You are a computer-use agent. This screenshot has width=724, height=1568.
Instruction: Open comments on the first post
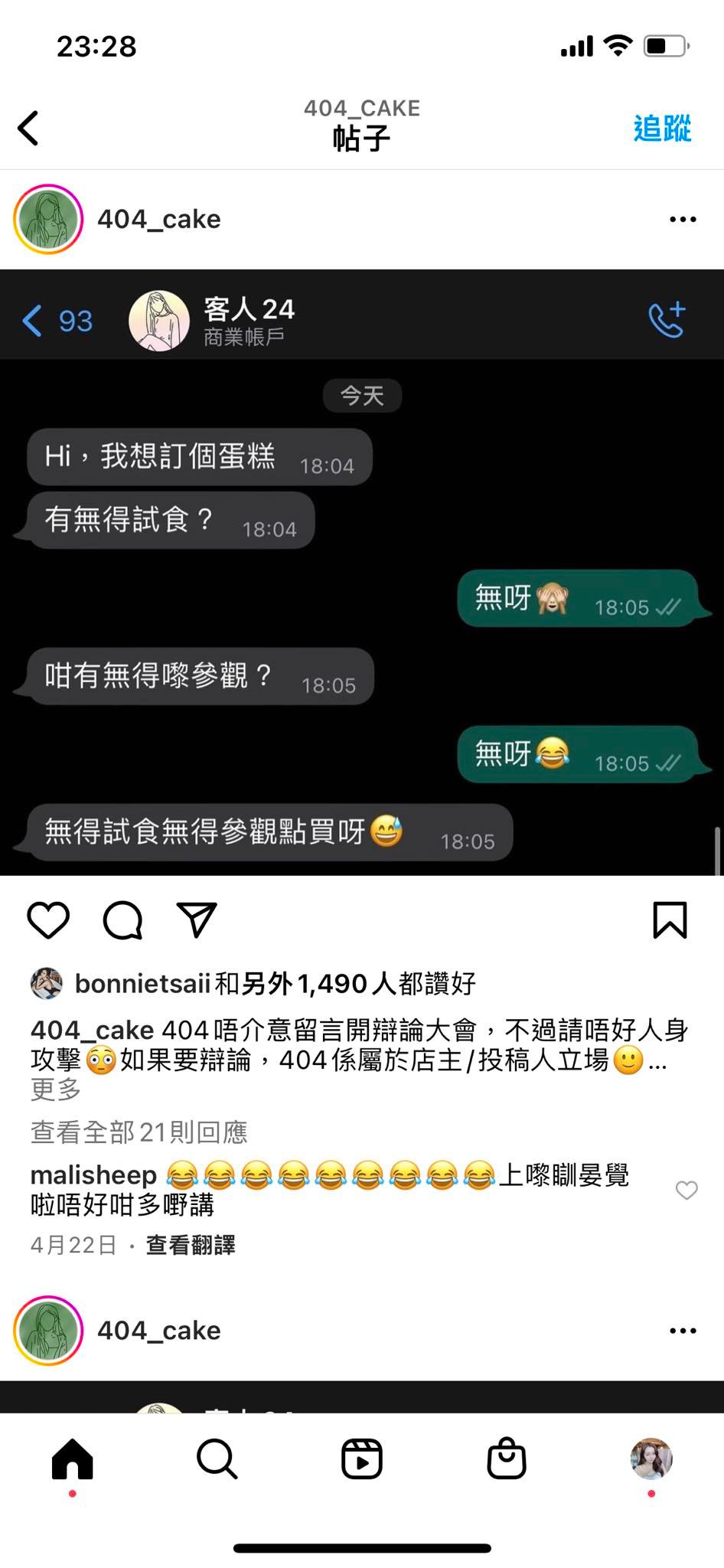(122, 920)
